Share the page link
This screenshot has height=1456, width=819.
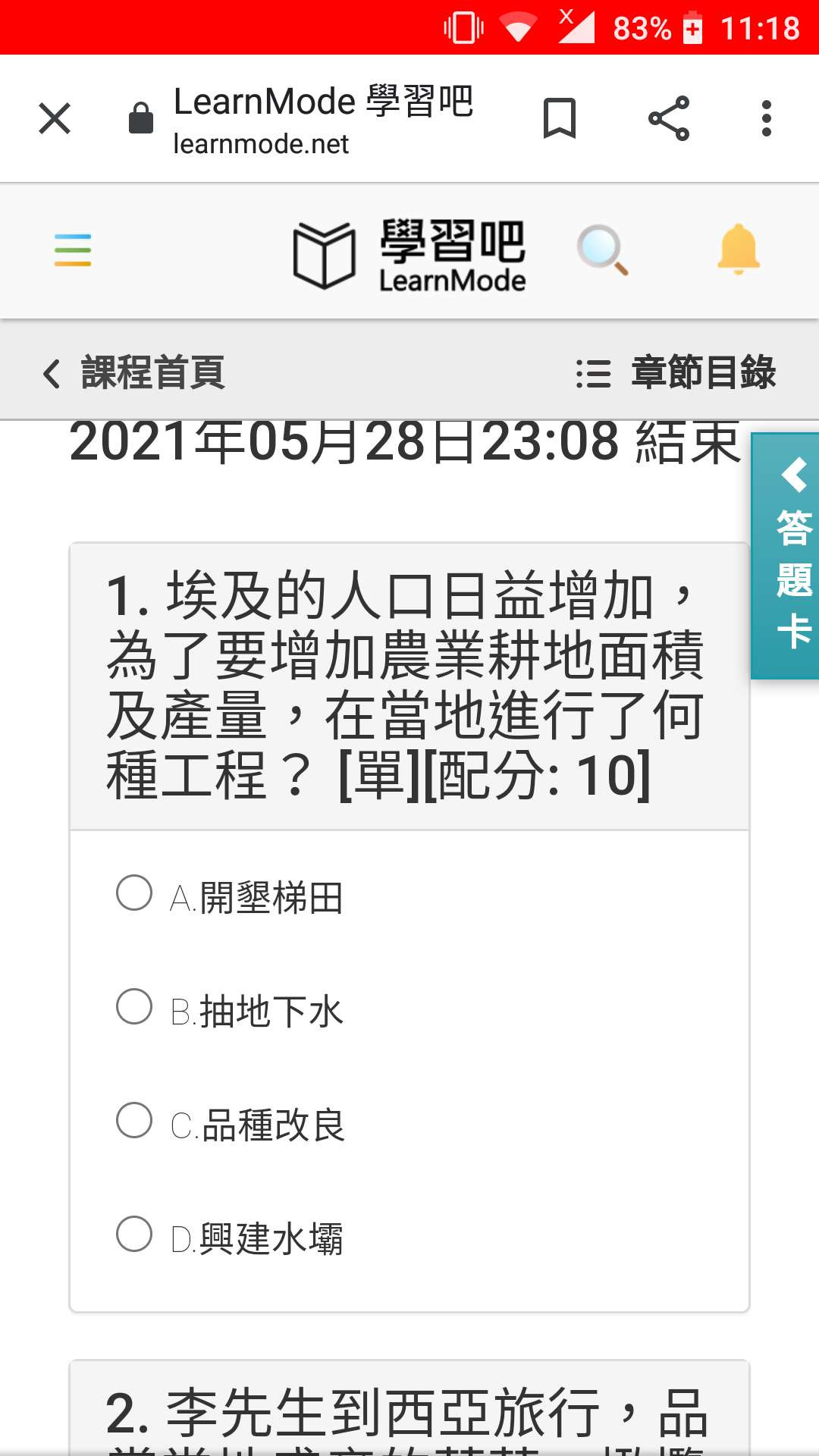pyautogui.click(x=669, y=118)
